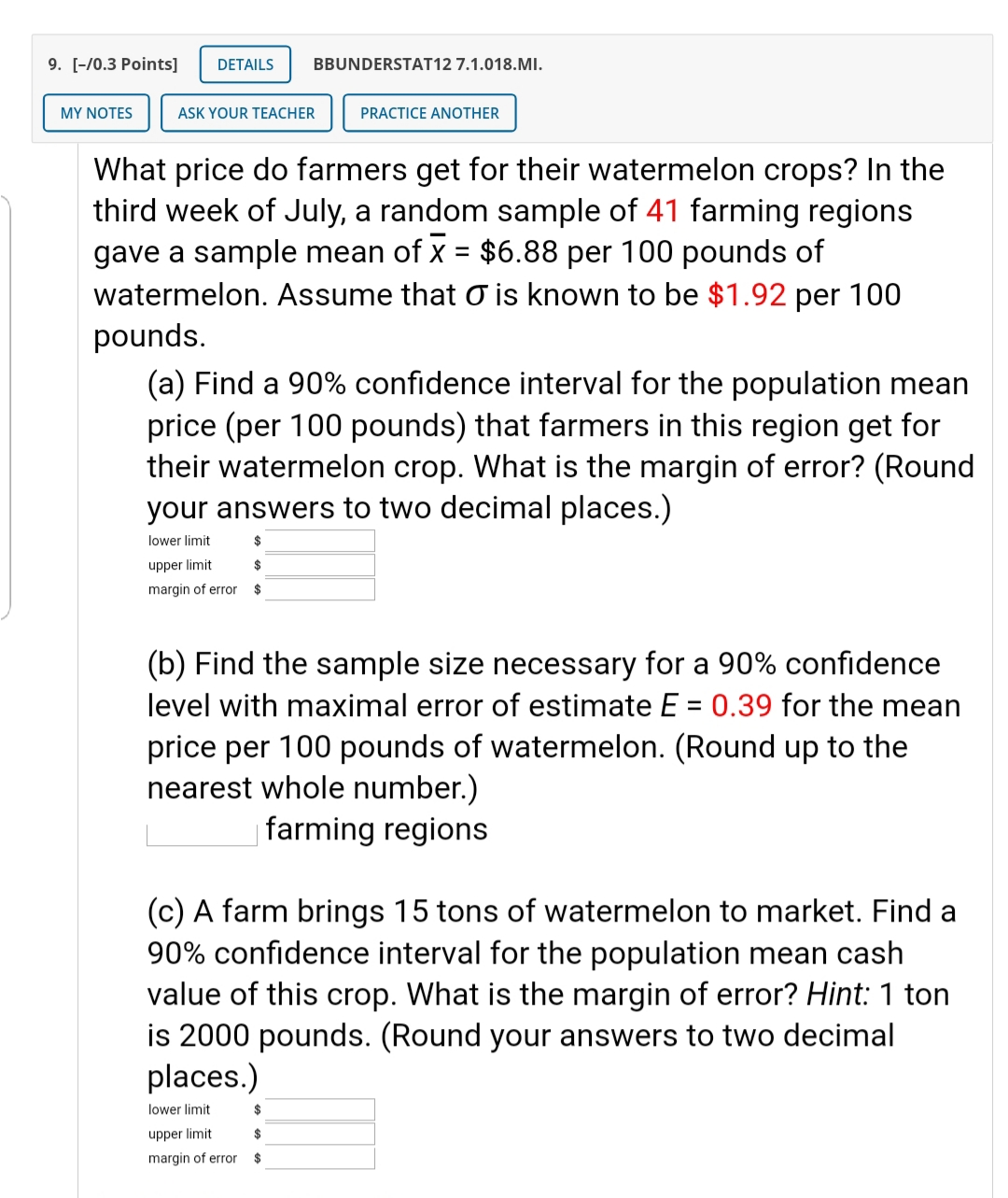Focus the part (c) margin of error field

319,1158
